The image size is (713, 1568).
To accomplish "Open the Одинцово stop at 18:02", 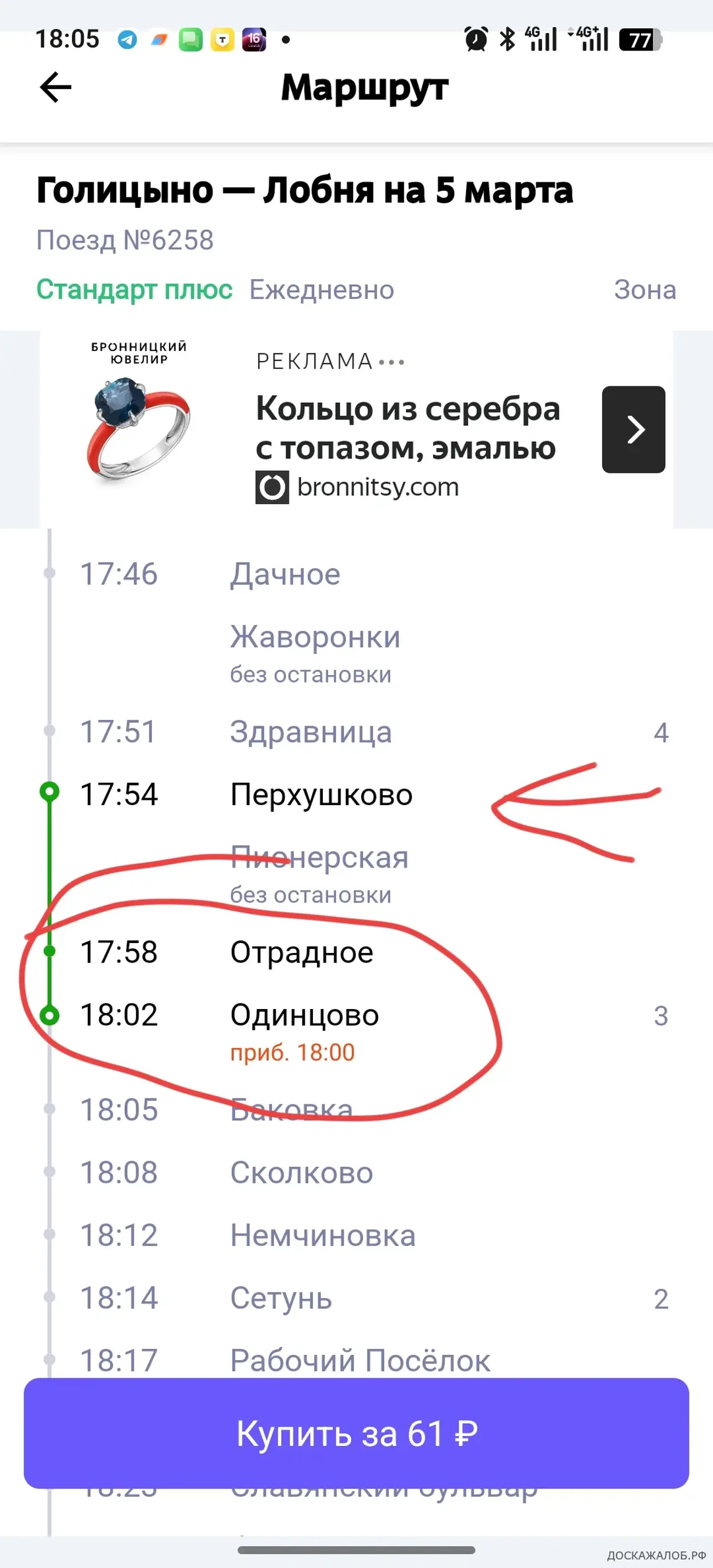I will [305, 1015].
